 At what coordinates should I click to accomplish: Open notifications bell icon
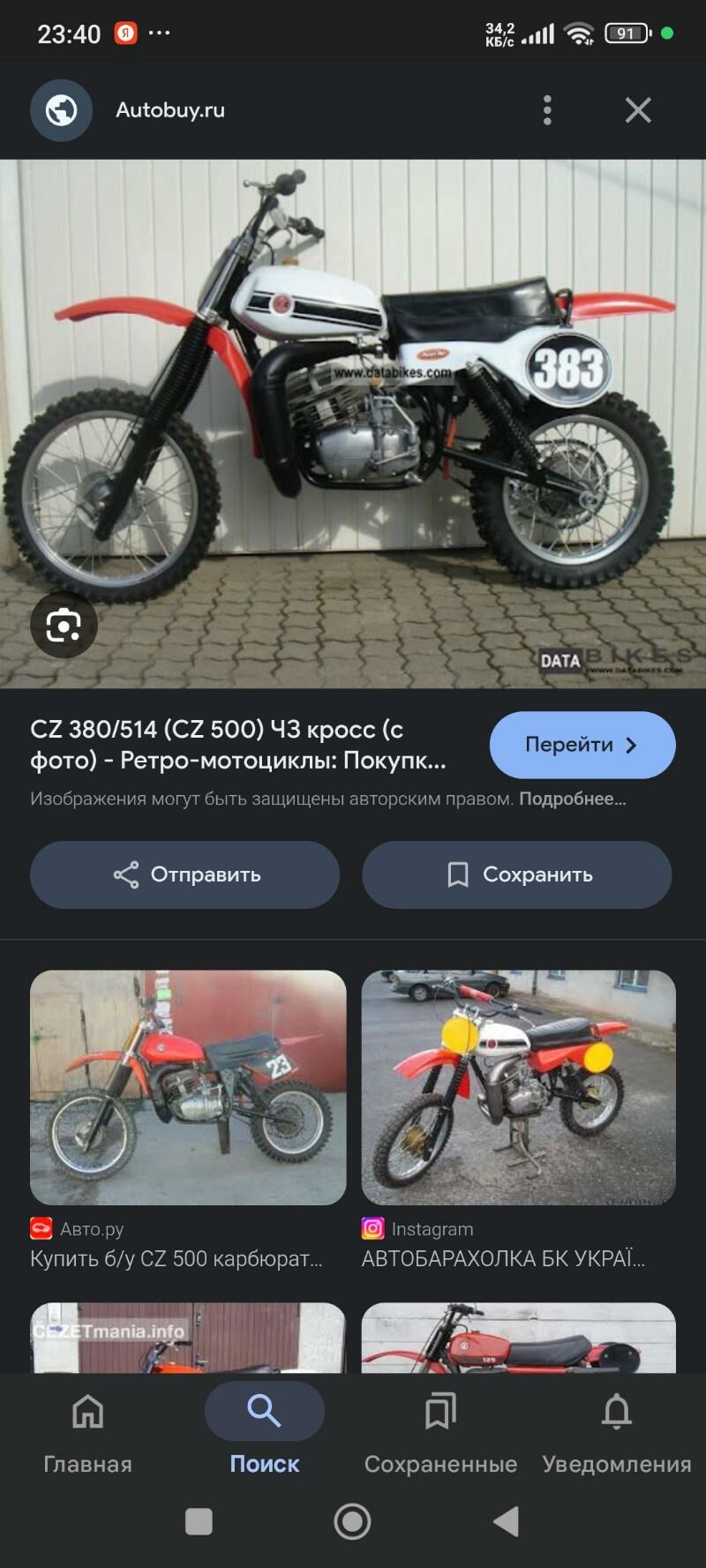(x=615, y=1412)
